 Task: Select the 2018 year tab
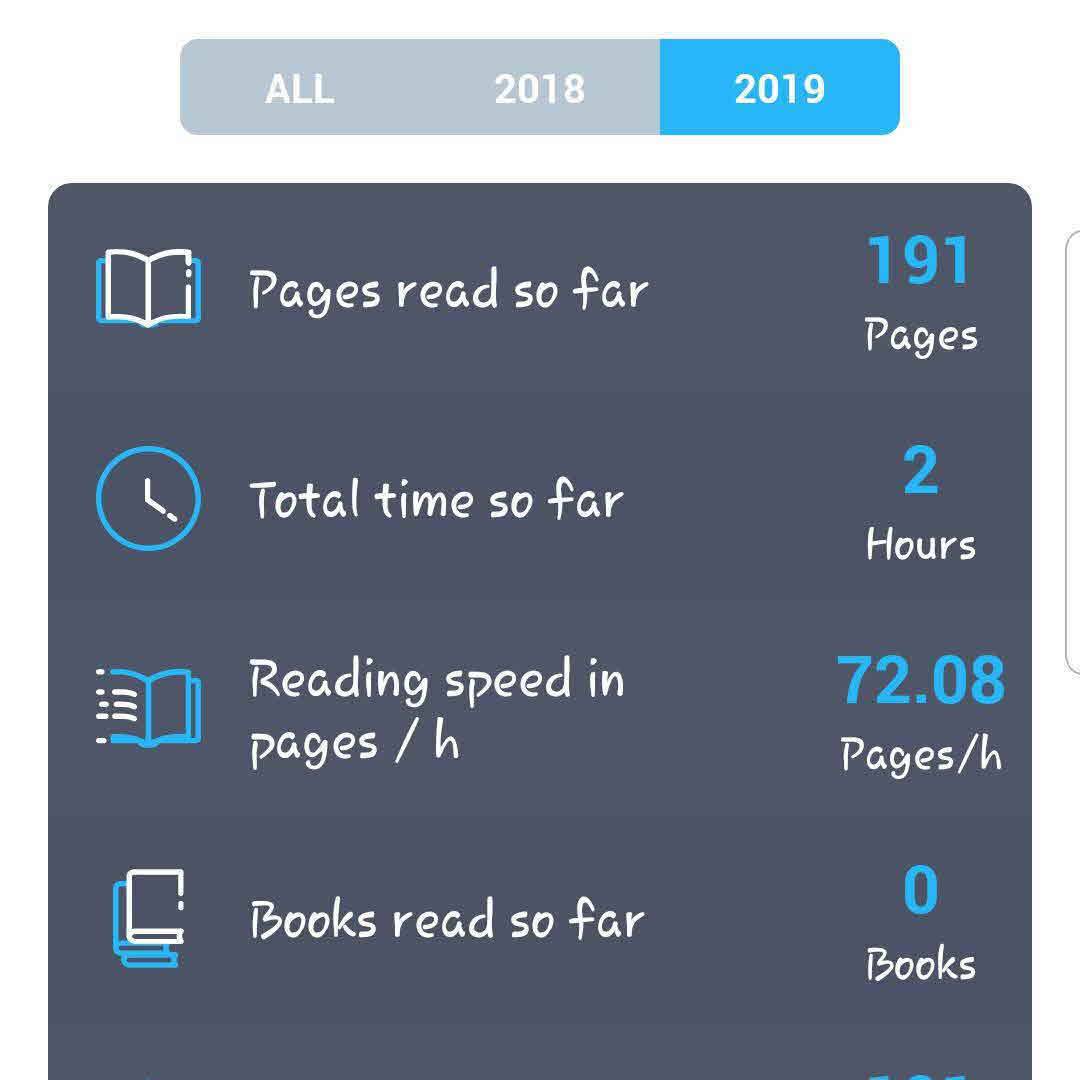point(540,88)
